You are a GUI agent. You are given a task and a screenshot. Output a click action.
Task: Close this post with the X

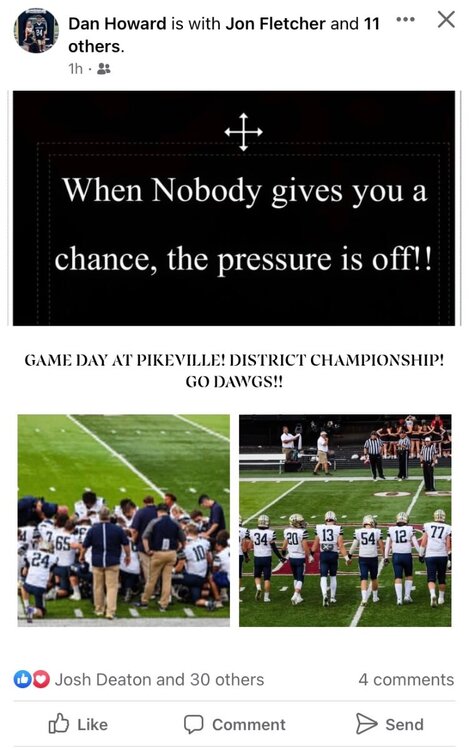click(446, 20)
